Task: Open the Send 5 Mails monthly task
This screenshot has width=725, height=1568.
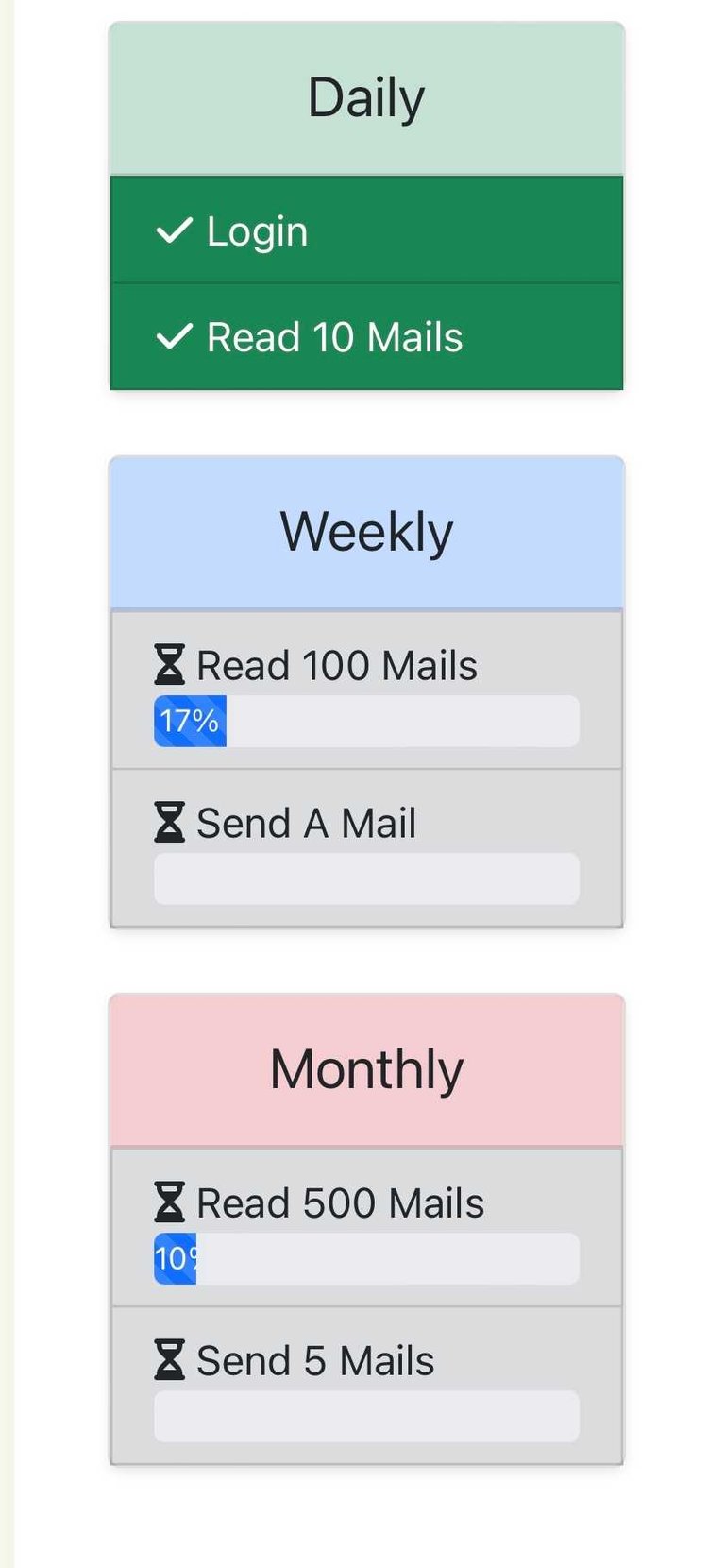Action: [366, 1386]
